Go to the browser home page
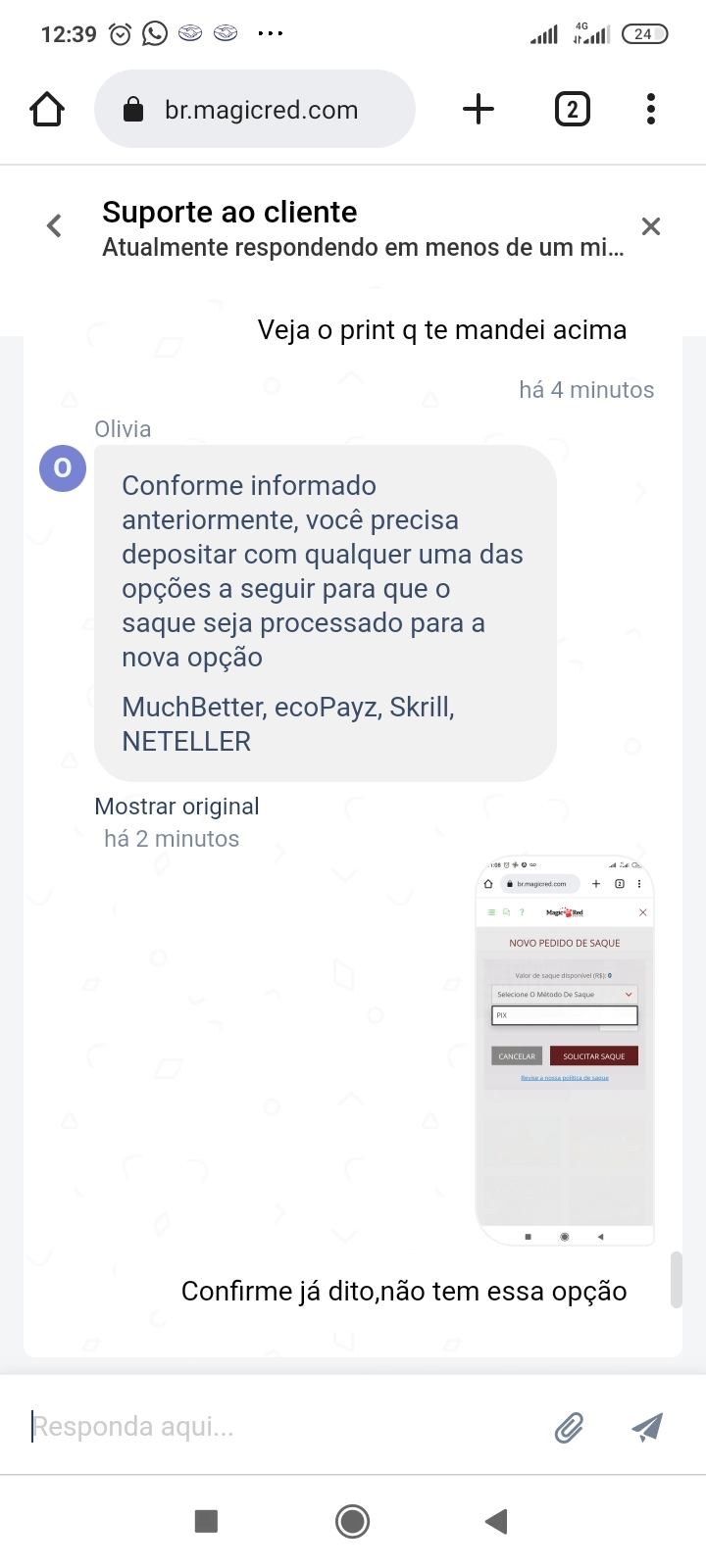 (x=47, y=109)
